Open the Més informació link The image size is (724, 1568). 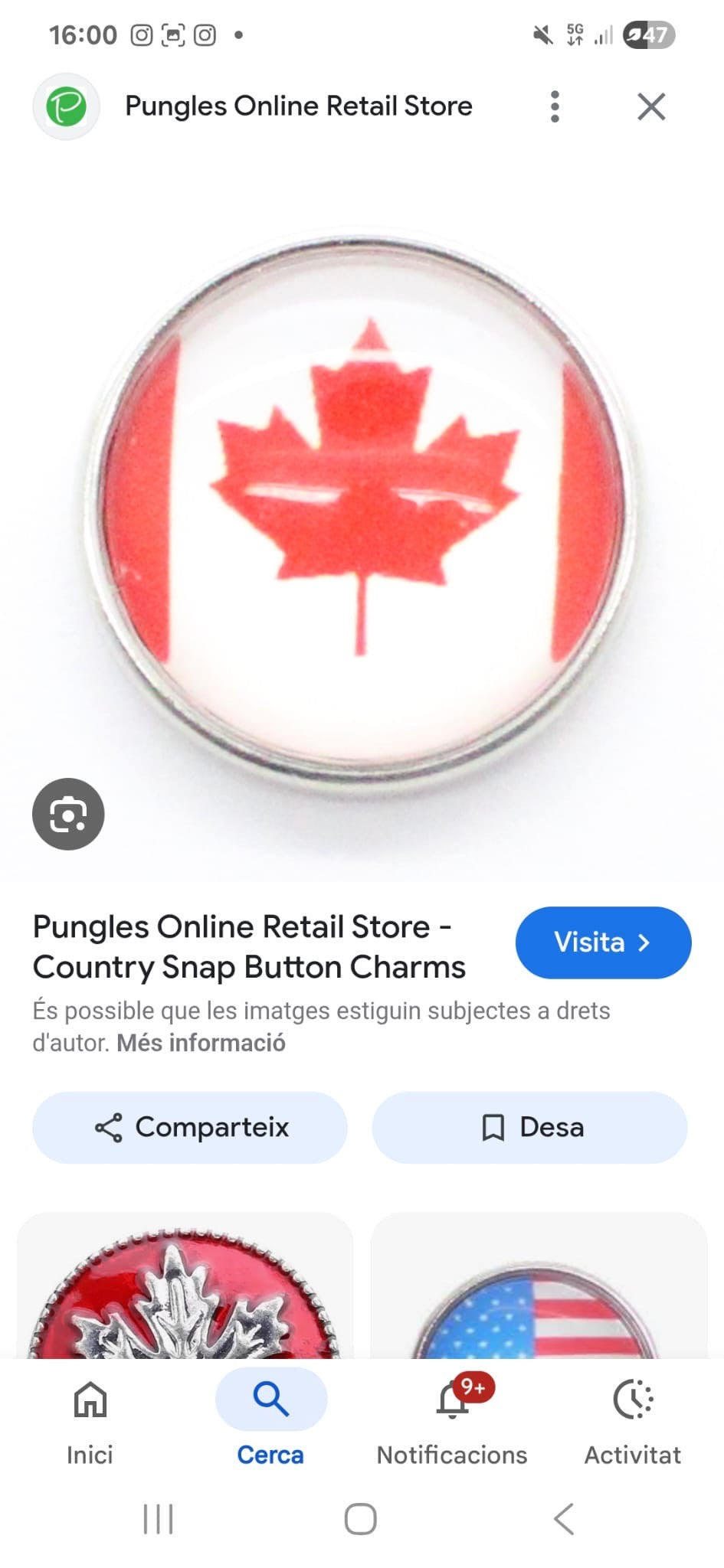[201, 1043]
